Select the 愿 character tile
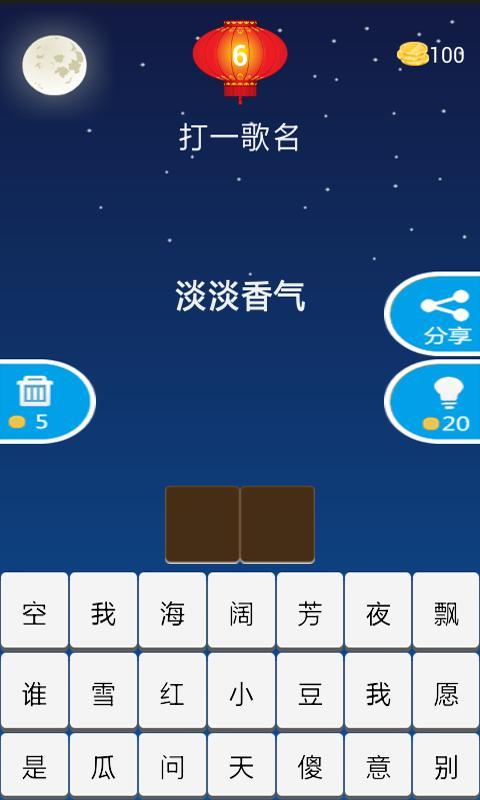Viewport: 480px width, 800px height. click(x=446, y=691)
